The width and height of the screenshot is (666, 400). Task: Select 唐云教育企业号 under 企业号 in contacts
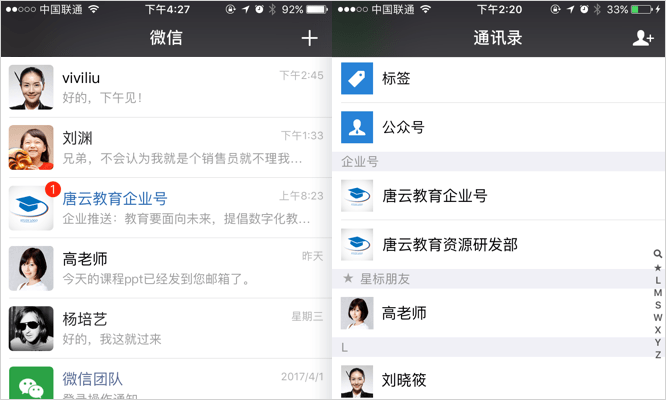pyautogui.click(x=498, y=196)
